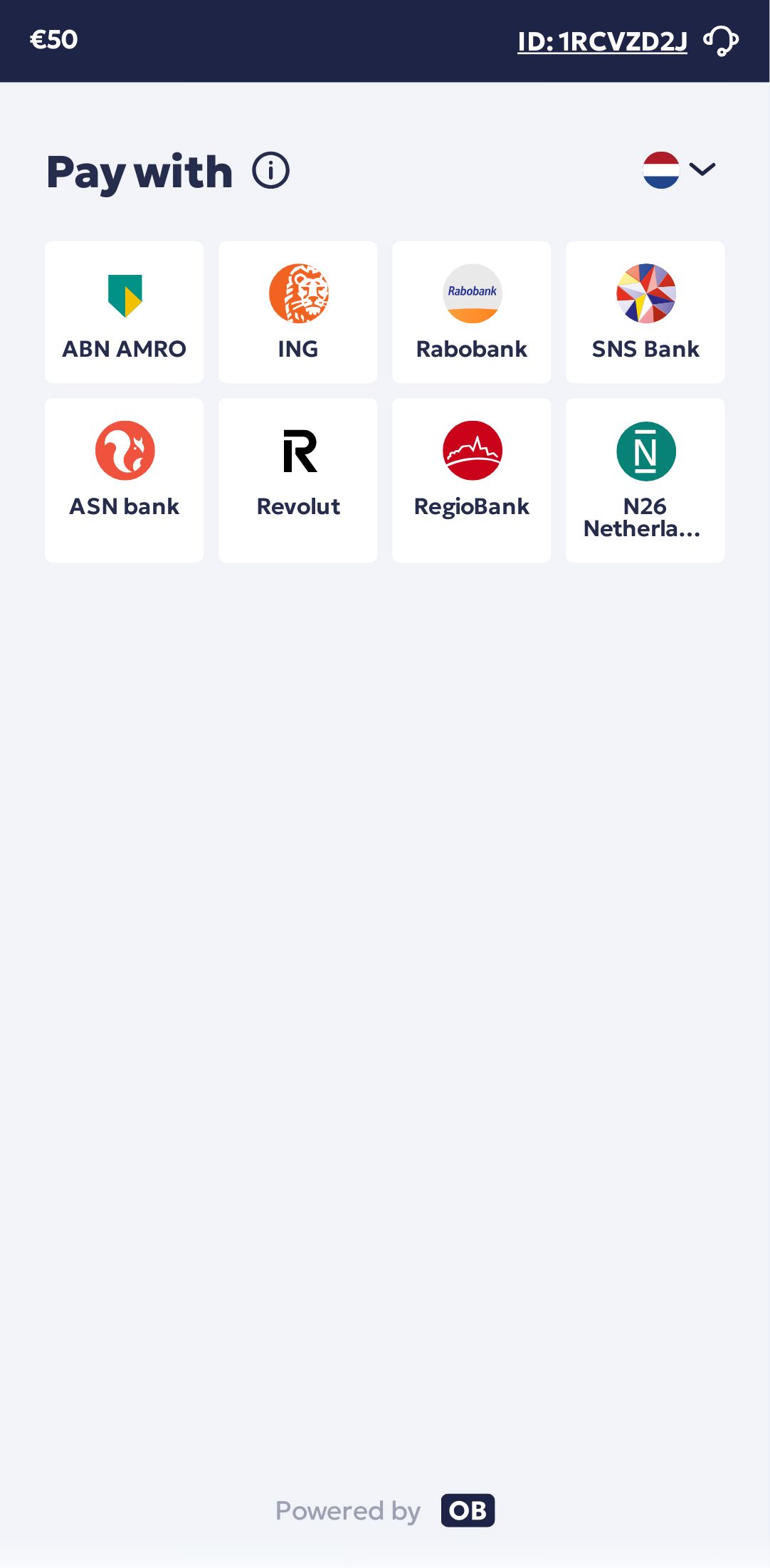This screenshot has width=770, height=1568.
Task: Select RegioBank
Action: tap(471, 479)
